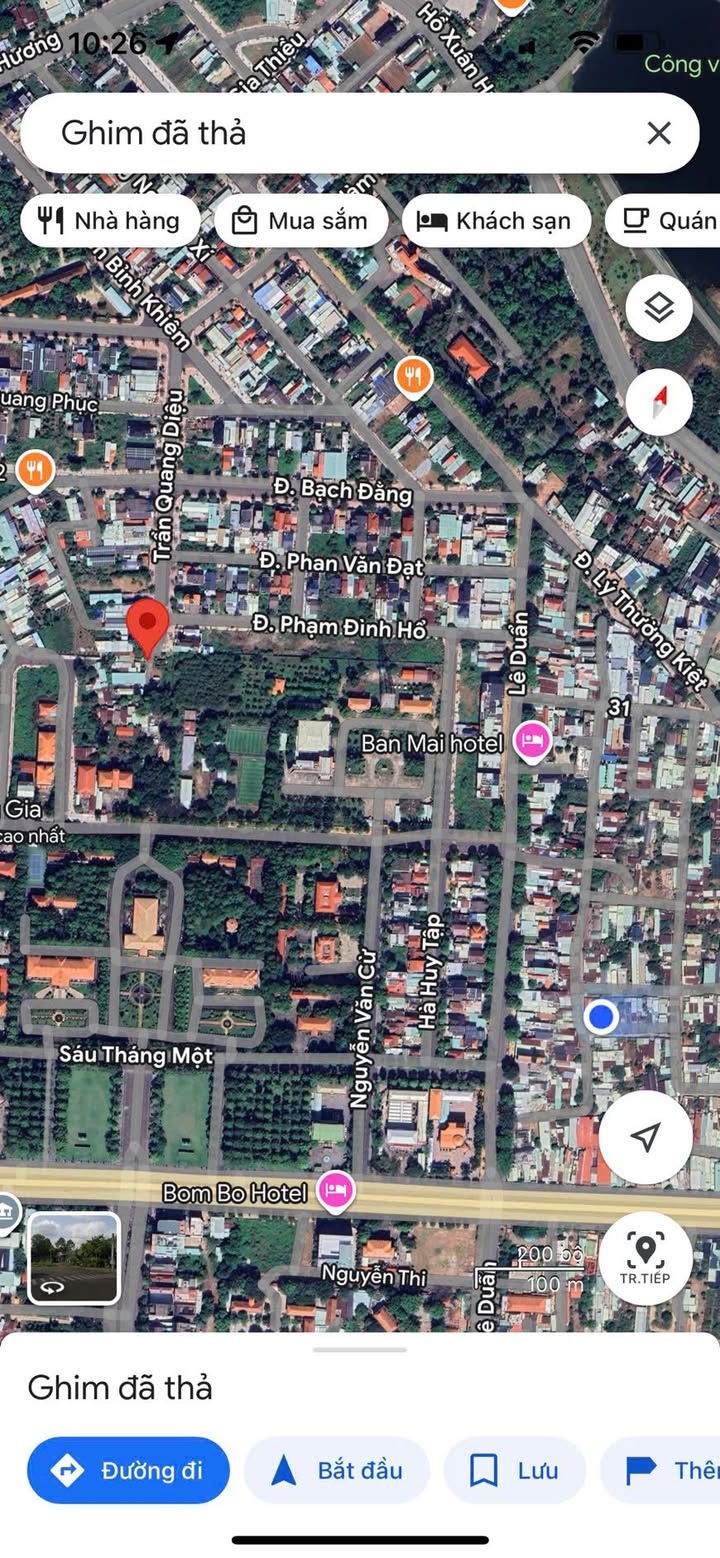Viewport: 720px width, 1558px height.
Task: Open the TR.TIẾP live view button
Action: point(646,1257)
